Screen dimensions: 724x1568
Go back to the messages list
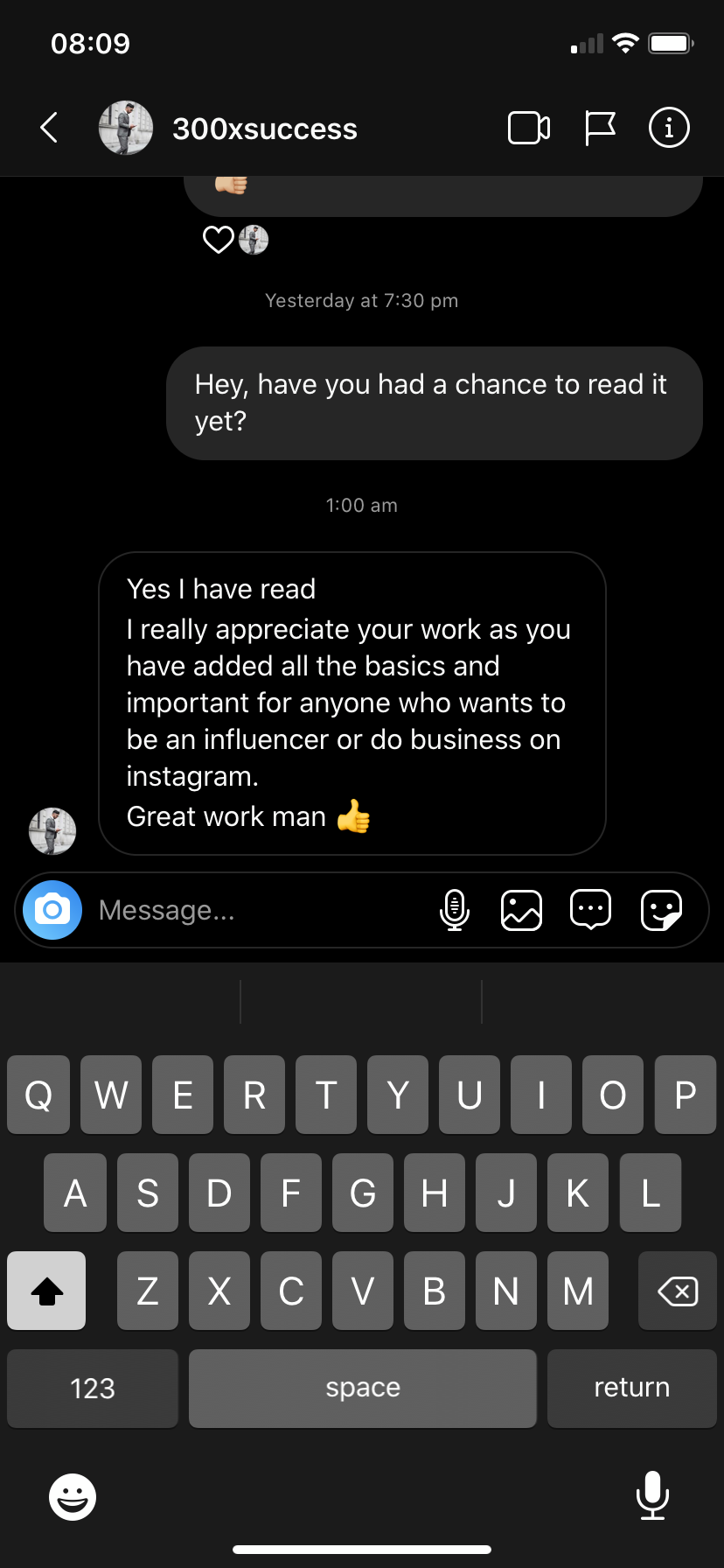[50, 128]
